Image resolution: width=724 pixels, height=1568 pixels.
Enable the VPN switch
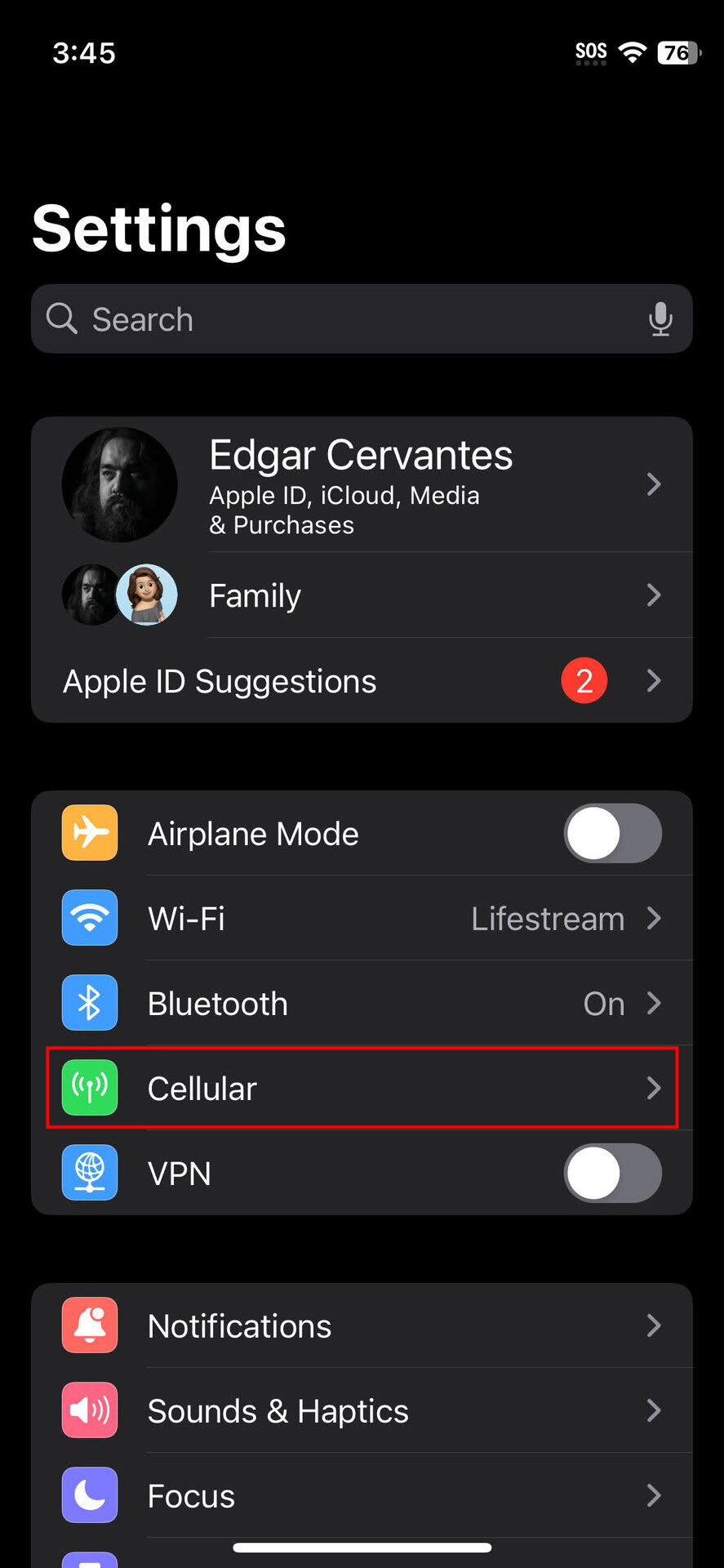tap(612, 1174)
